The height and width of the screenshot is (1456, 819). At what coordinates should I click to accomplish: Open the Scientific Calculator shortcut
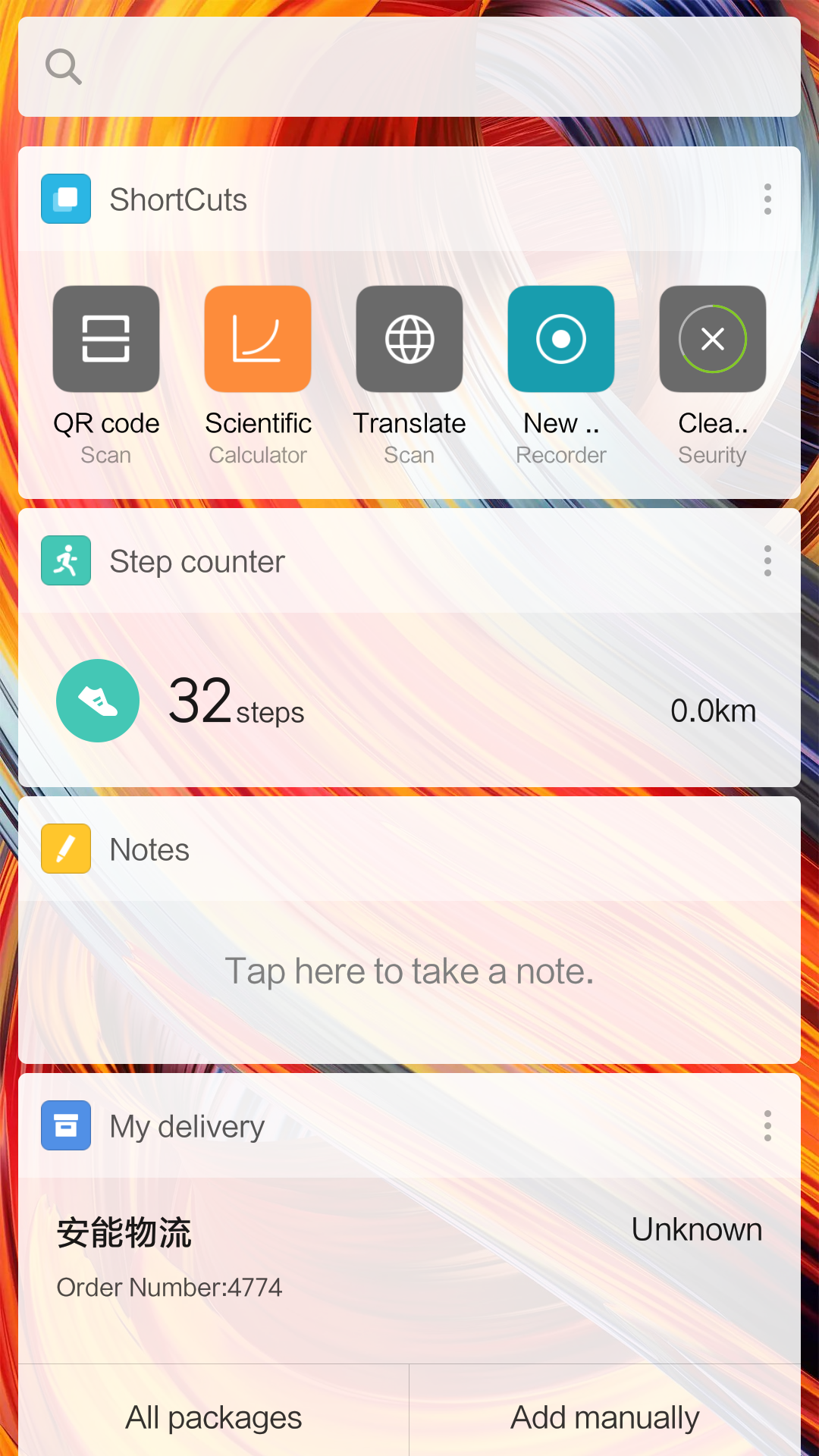coord(258,339)
